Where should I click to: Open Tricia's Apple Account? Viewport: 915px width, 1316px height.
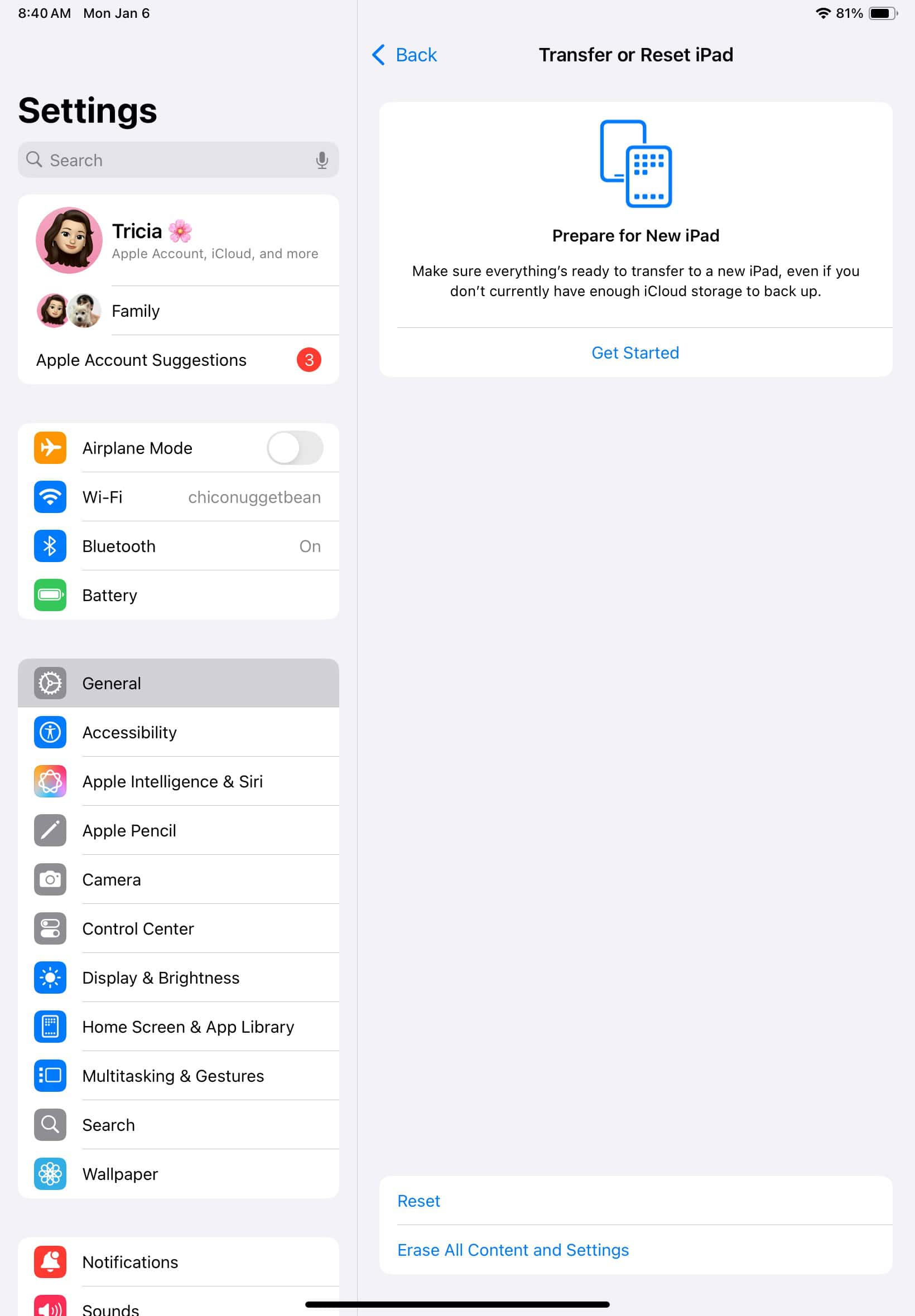[179, 241]
